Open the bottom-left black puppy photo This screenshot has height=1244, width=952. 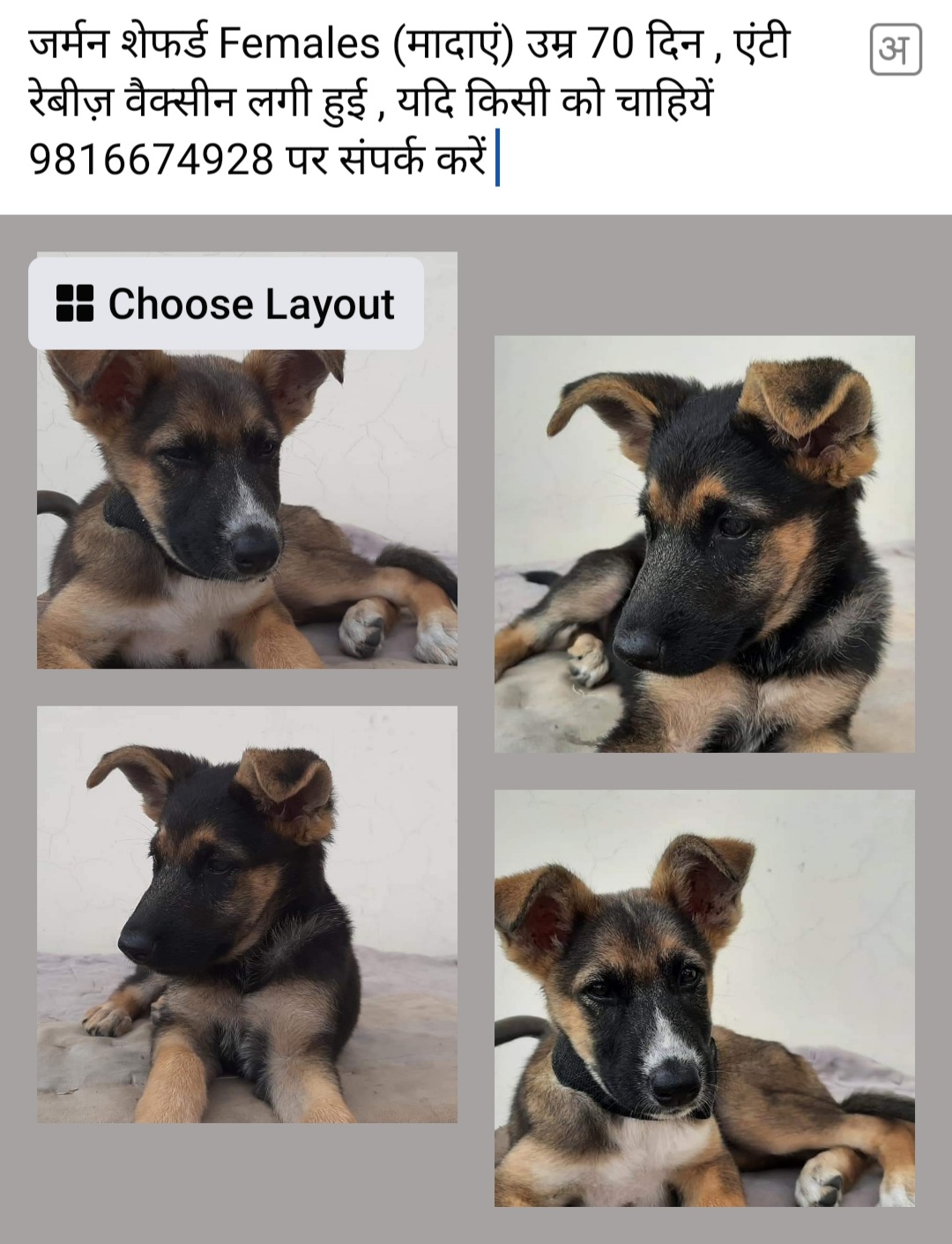[247, 914]
